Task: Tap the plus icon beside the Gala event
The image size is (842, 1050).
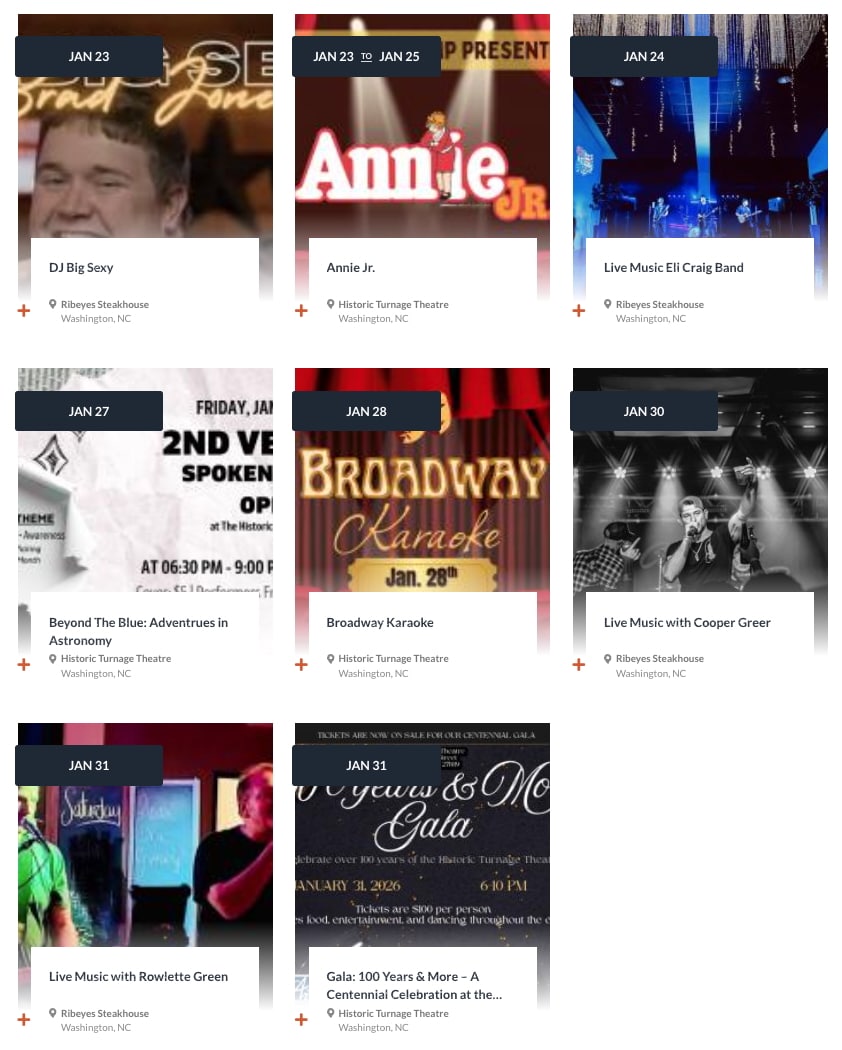Action: tap(301, 1020)
